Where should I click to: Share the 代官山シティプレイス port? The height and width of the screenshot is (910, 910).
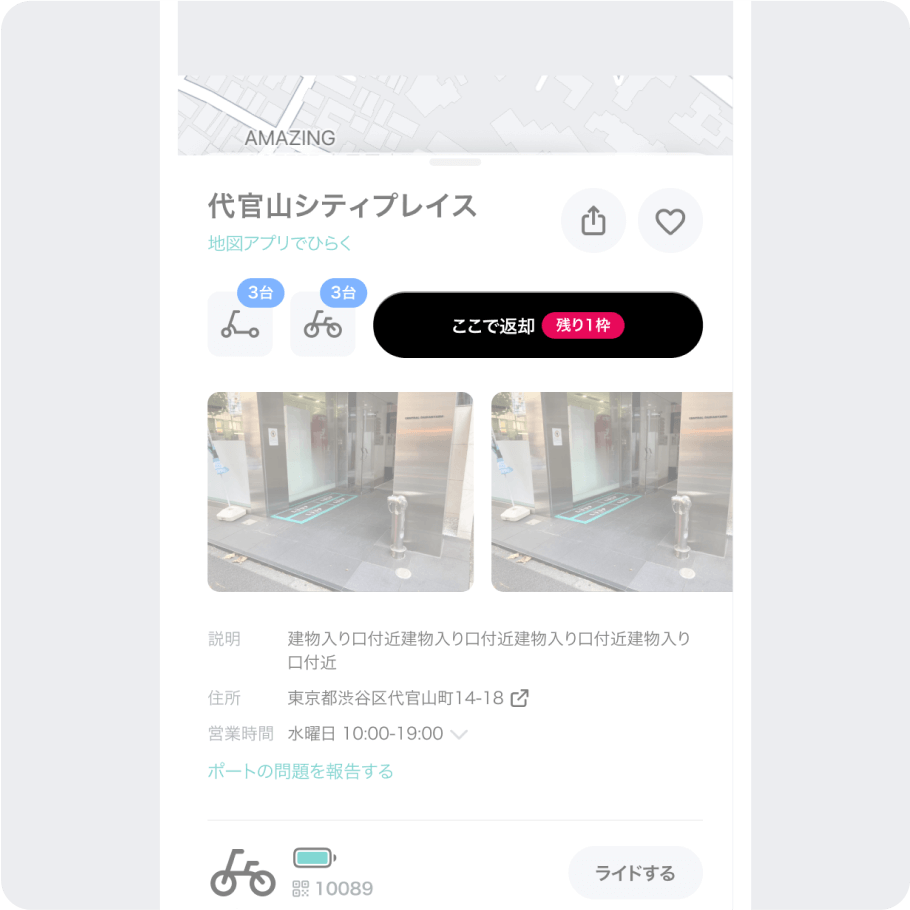pos(593,220)
